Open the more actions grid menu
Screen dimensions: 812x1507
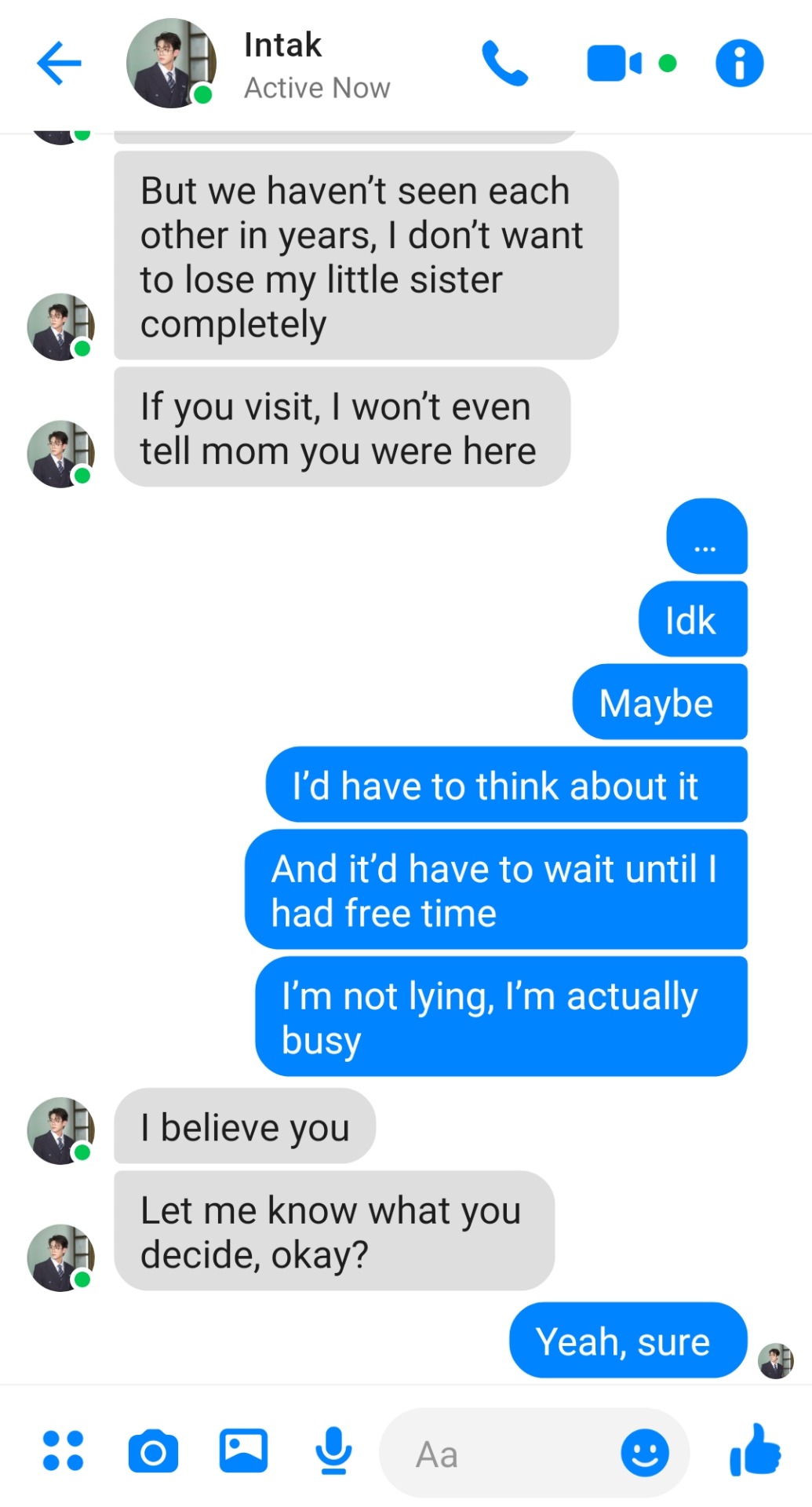coord(63,1450)
